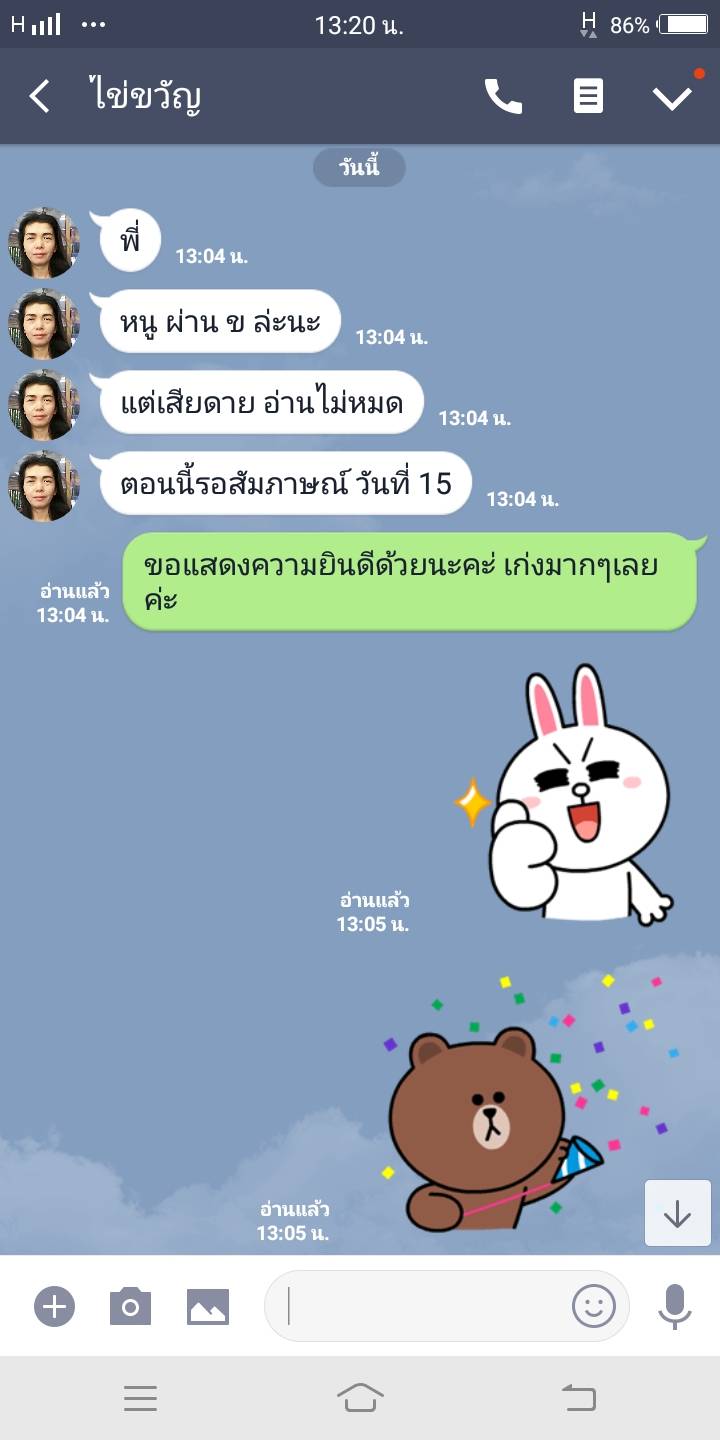View ไข่ขวัญ's profile picture beside "พี่"

click(x=43, y=243)
